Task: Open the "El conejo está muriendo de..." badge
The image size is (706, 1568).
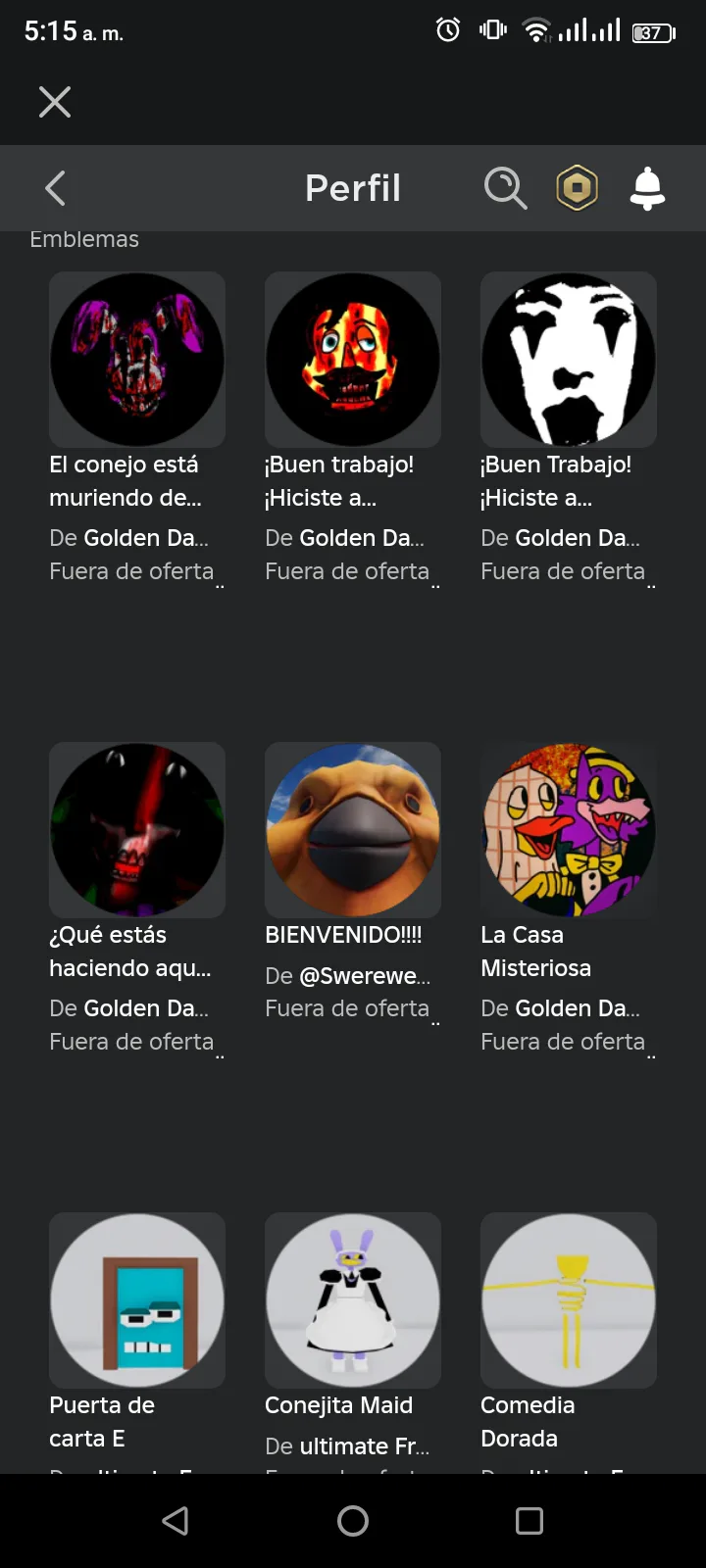Action: pyautogui.click(x=137, y=361)
